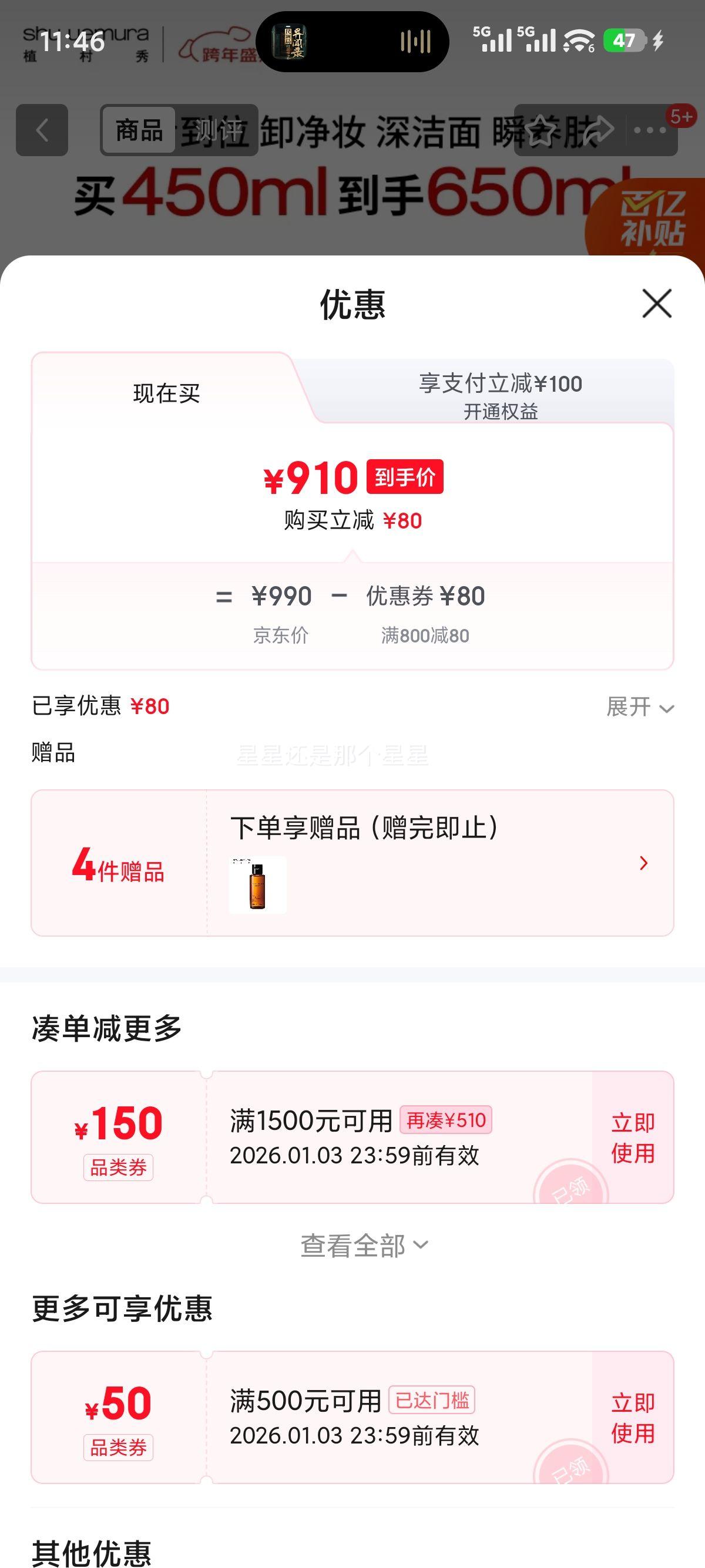Tap the gift product thumbnail
This screenshot has width=705, height=1568.
click(257, 884)
